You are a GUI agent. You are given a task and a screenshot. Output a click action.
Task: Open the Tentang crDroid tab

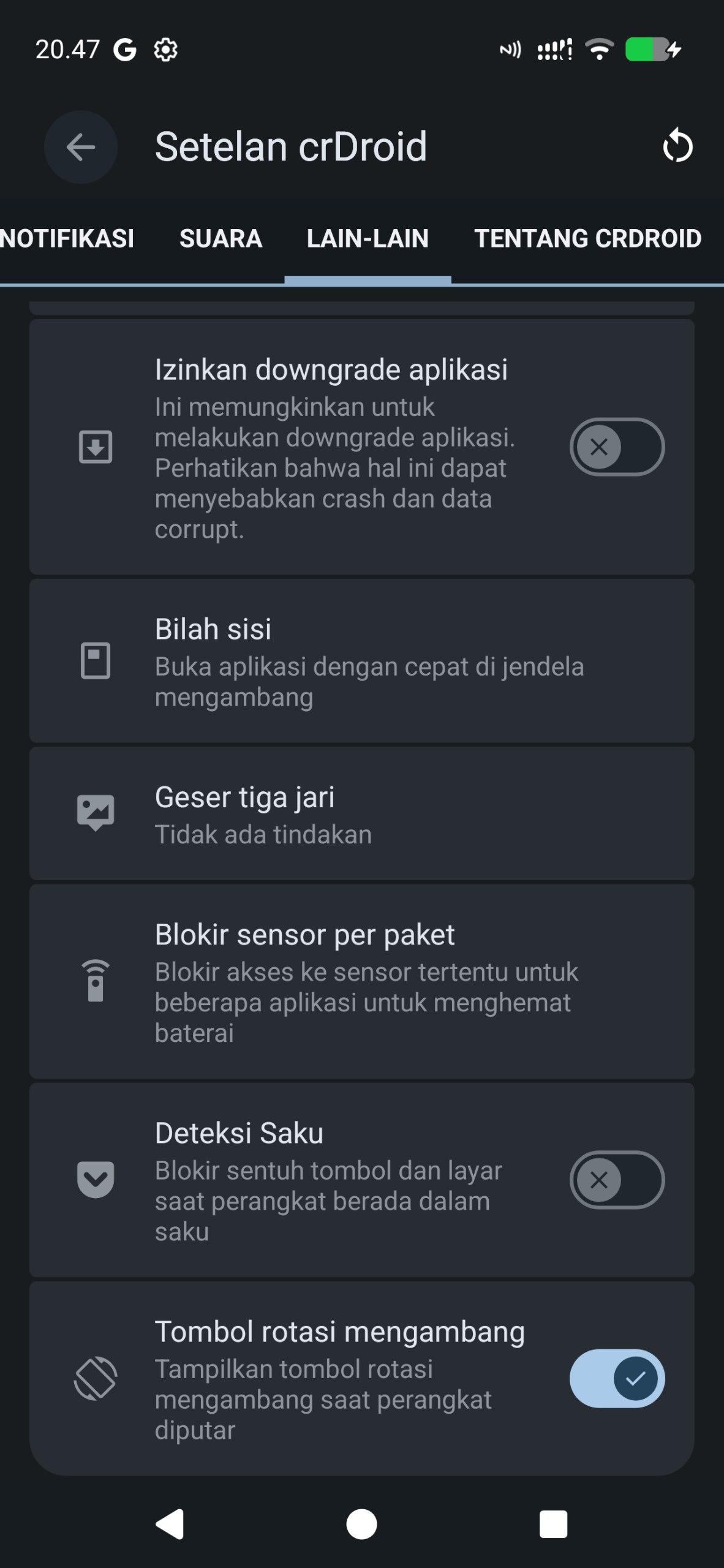587,238
